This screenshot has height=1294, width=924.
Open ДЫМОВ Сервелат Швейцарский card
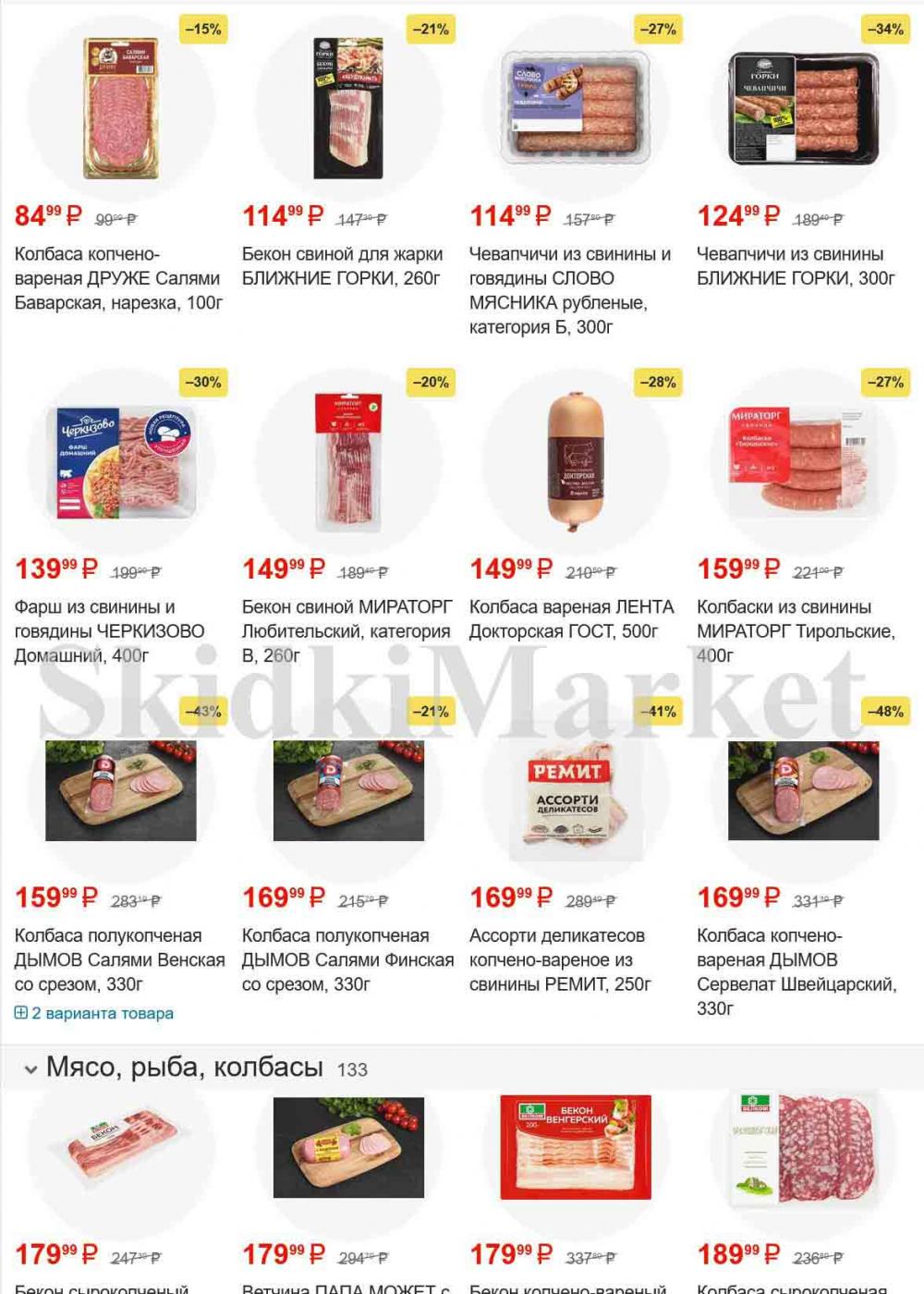(x=796, y=970)
